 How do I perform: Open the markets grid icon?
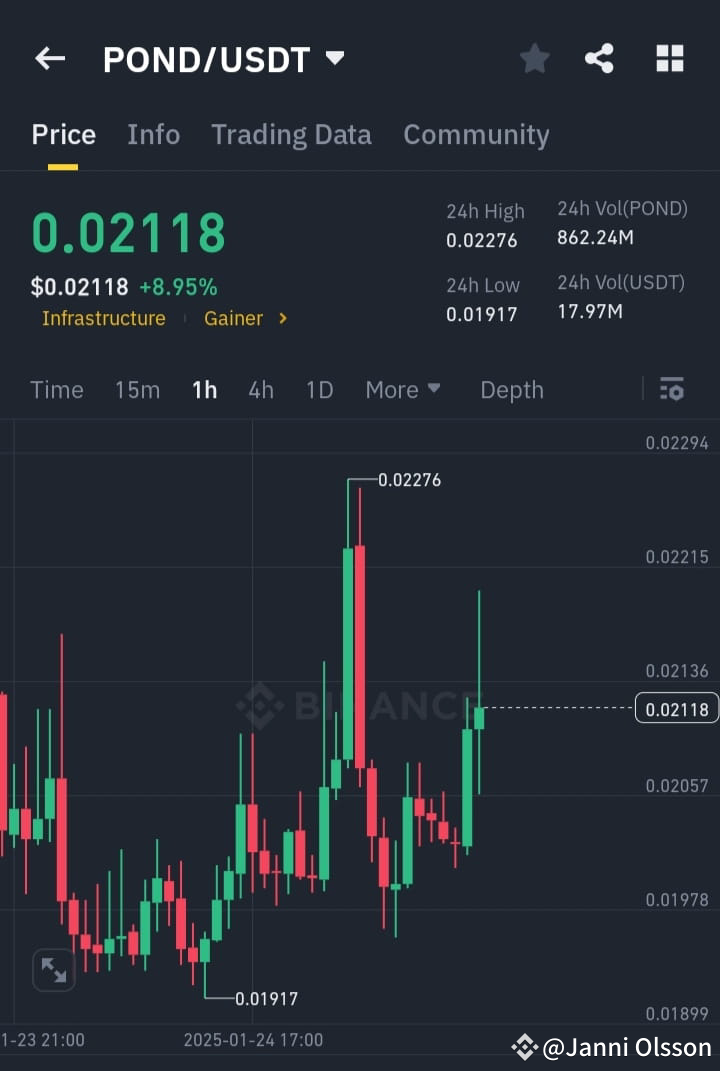pyautogui.click(x=668, y=58)
